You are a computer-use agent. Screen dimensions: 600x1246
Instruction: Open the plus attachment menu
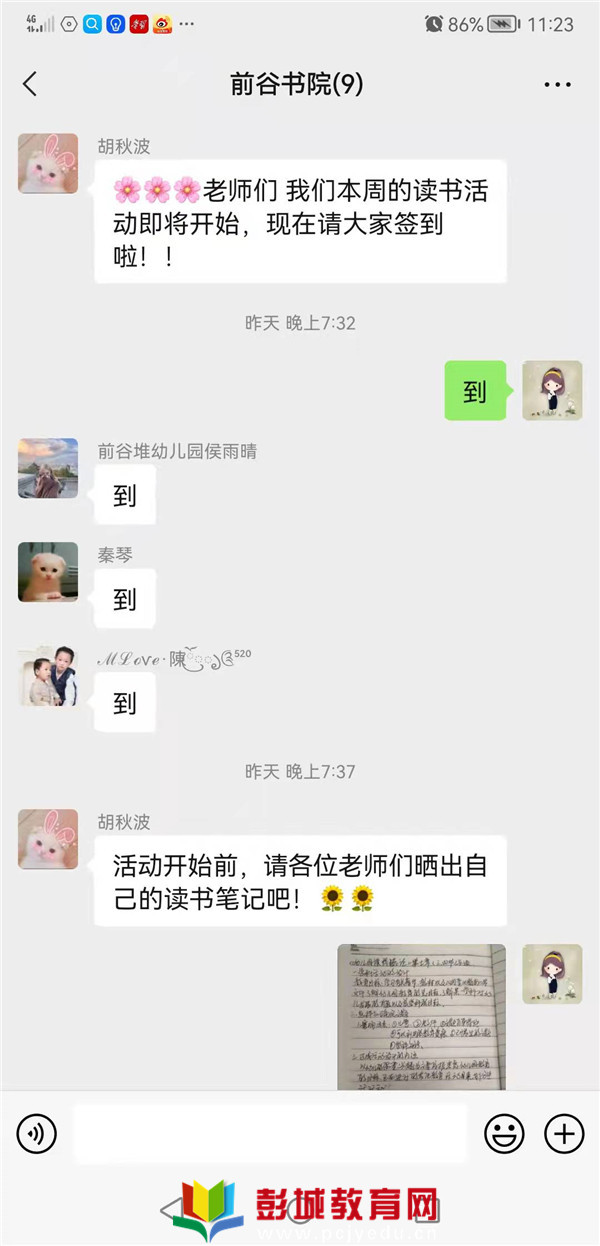point(563,1134)
